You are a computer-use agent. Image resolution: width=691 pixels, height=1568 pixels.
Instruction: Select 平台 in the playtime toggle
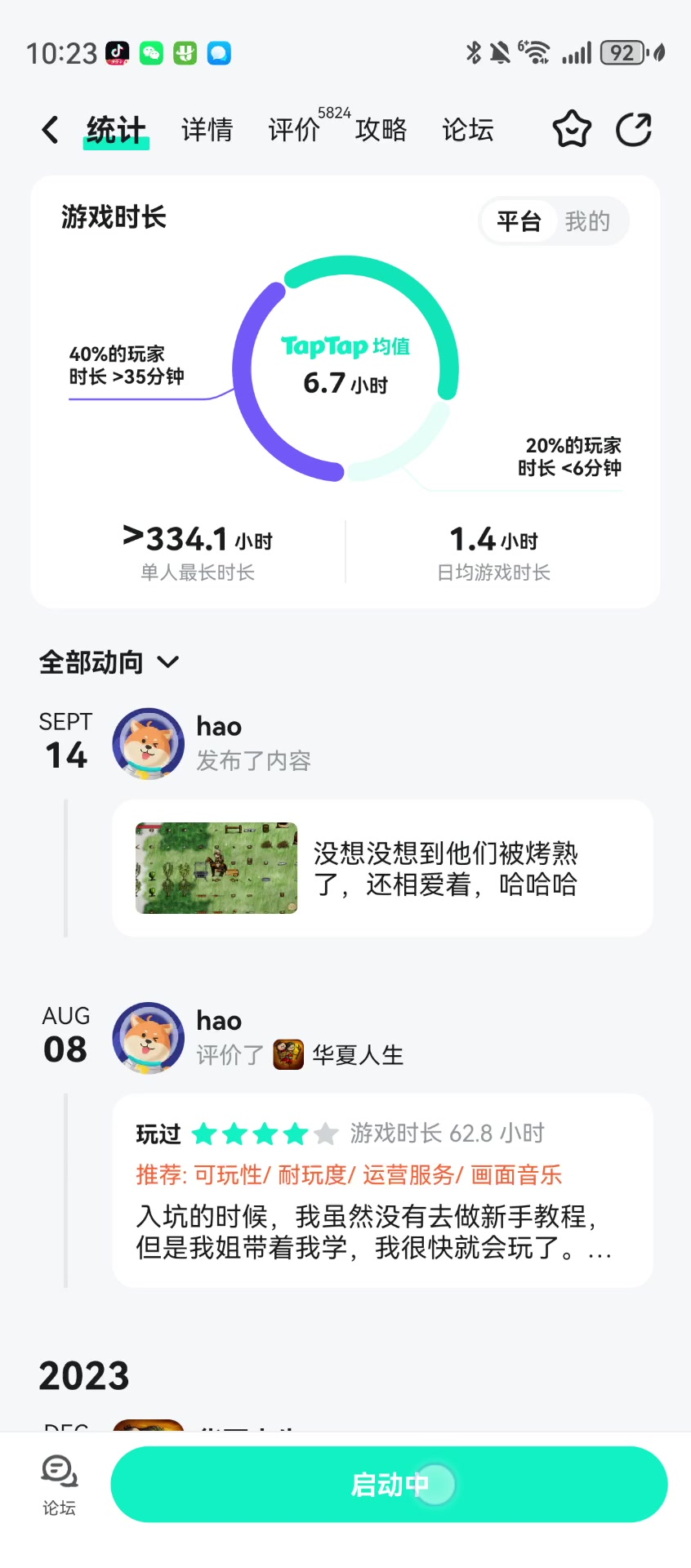tap(519, 221)
